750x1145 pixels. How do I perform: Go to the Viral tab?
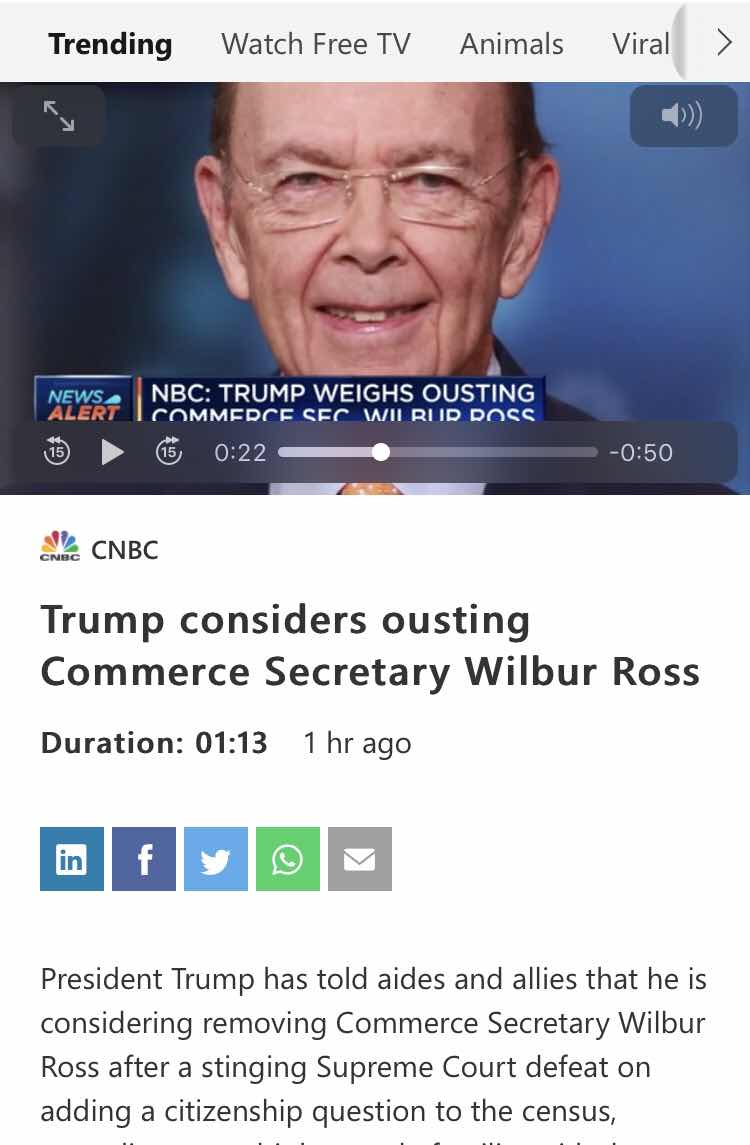pos(640,44)
